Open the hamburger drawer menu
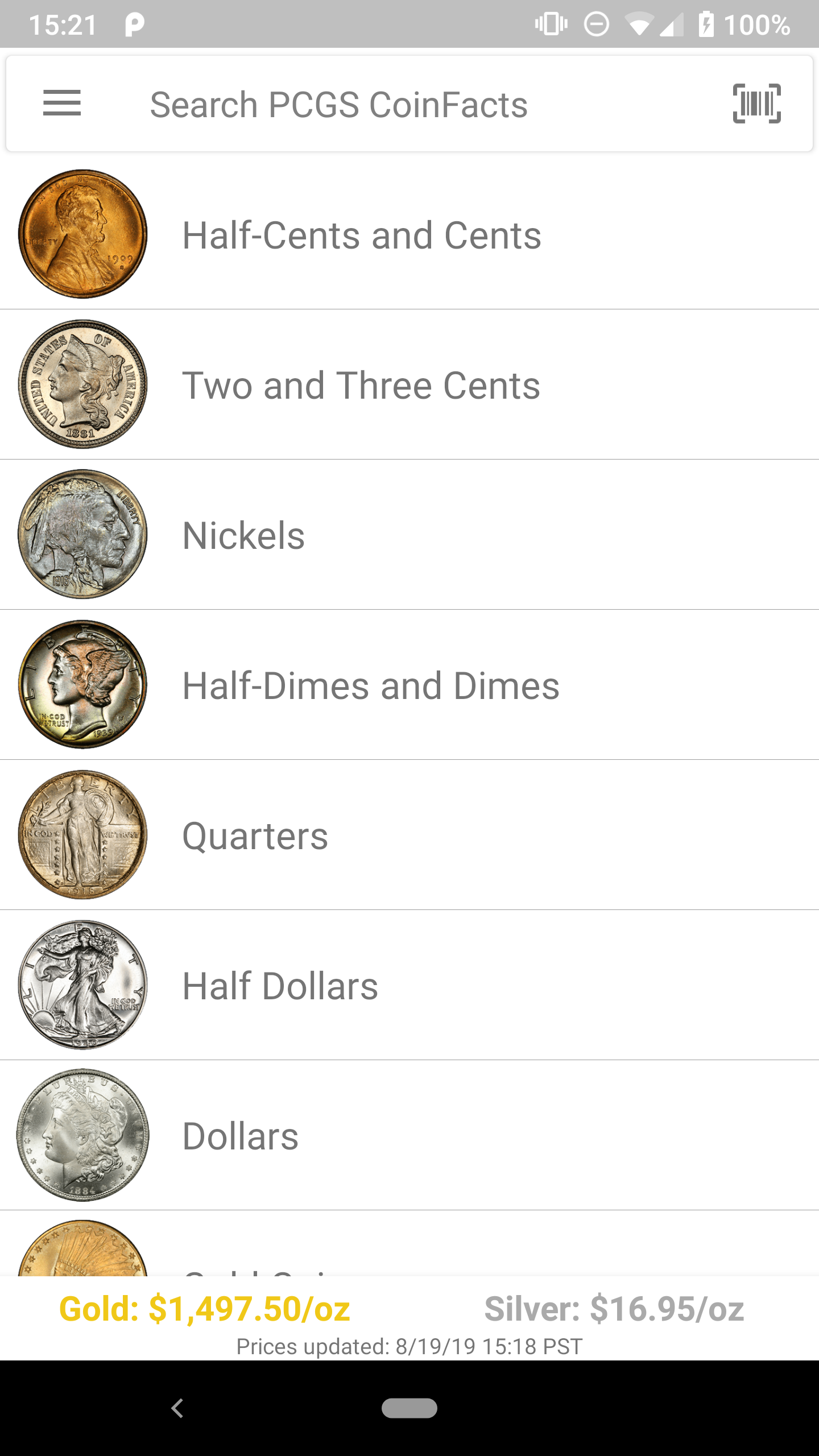 [x=62, y=104]
